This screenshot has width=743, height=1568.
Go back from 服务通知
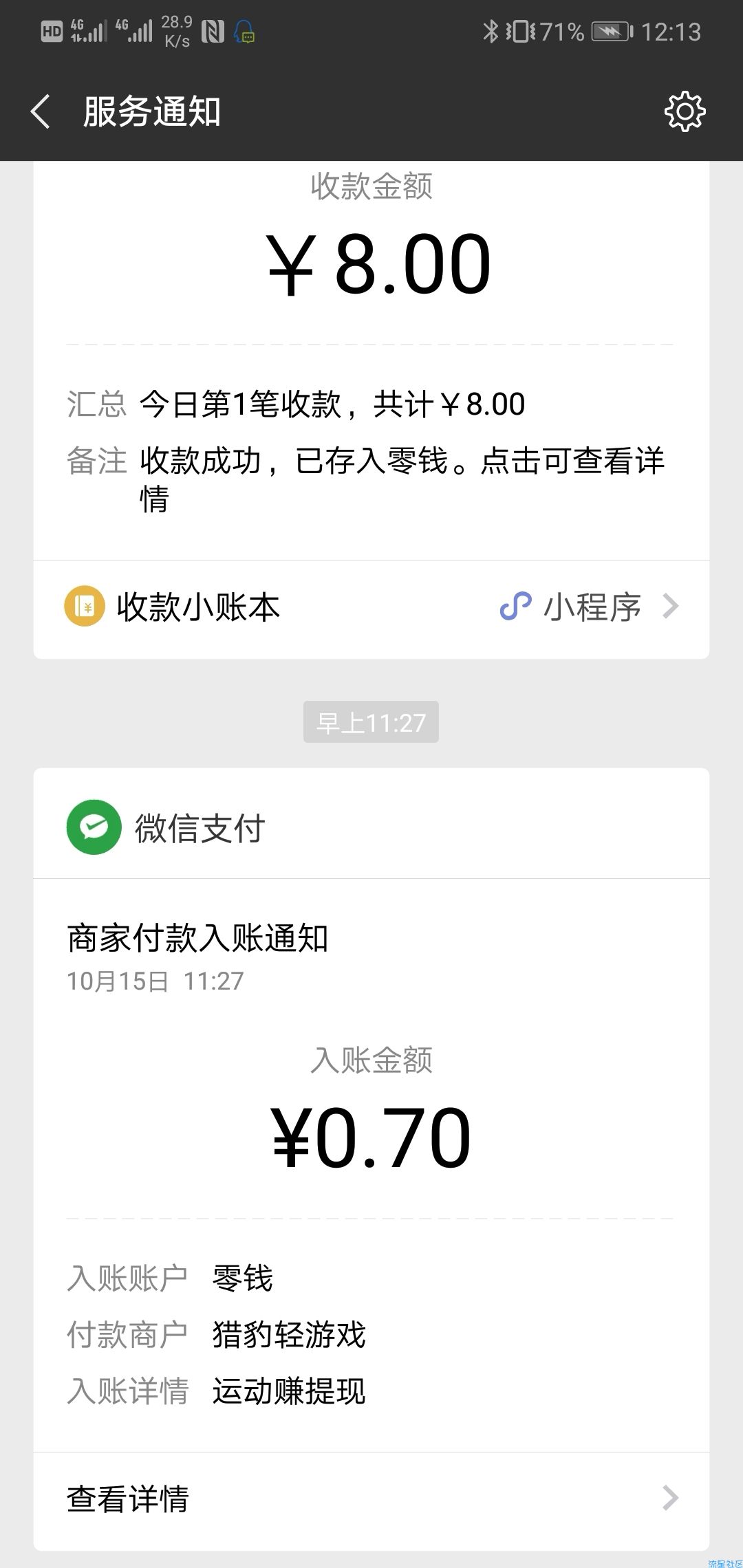[x=41, y=111]
